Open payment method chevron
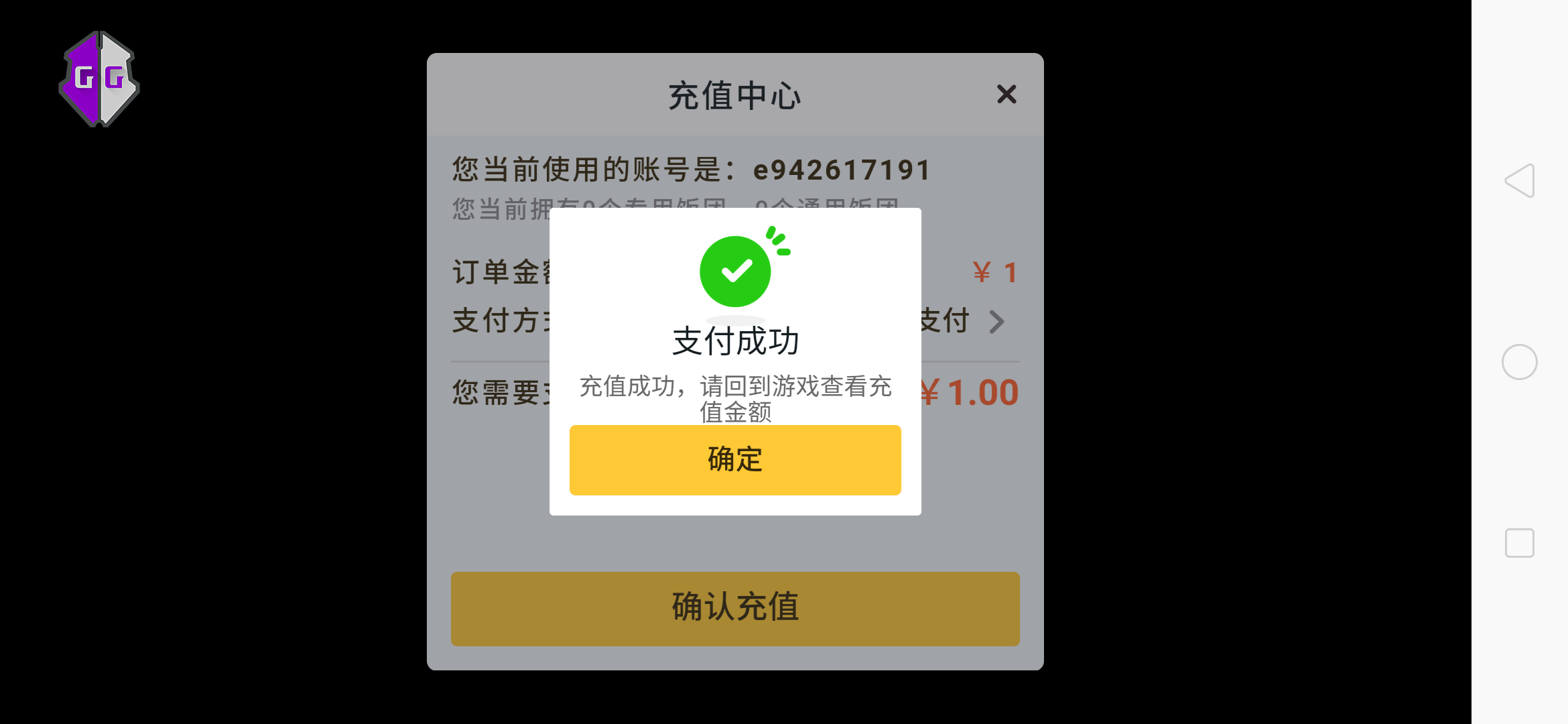 pyautogui.click(x=996, y=322)
